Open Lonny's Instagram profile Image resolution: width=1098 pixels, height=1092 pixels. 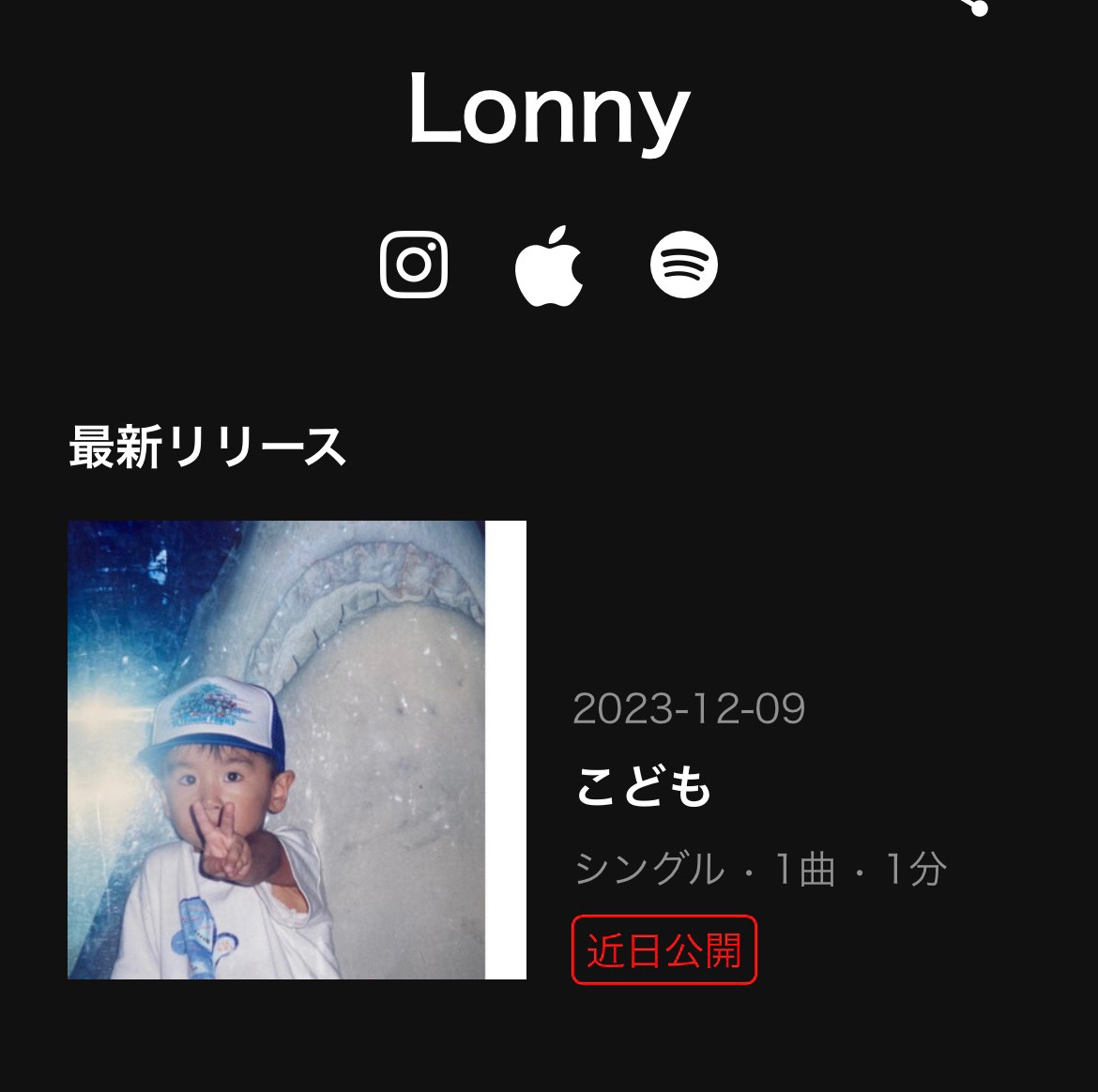414,265
